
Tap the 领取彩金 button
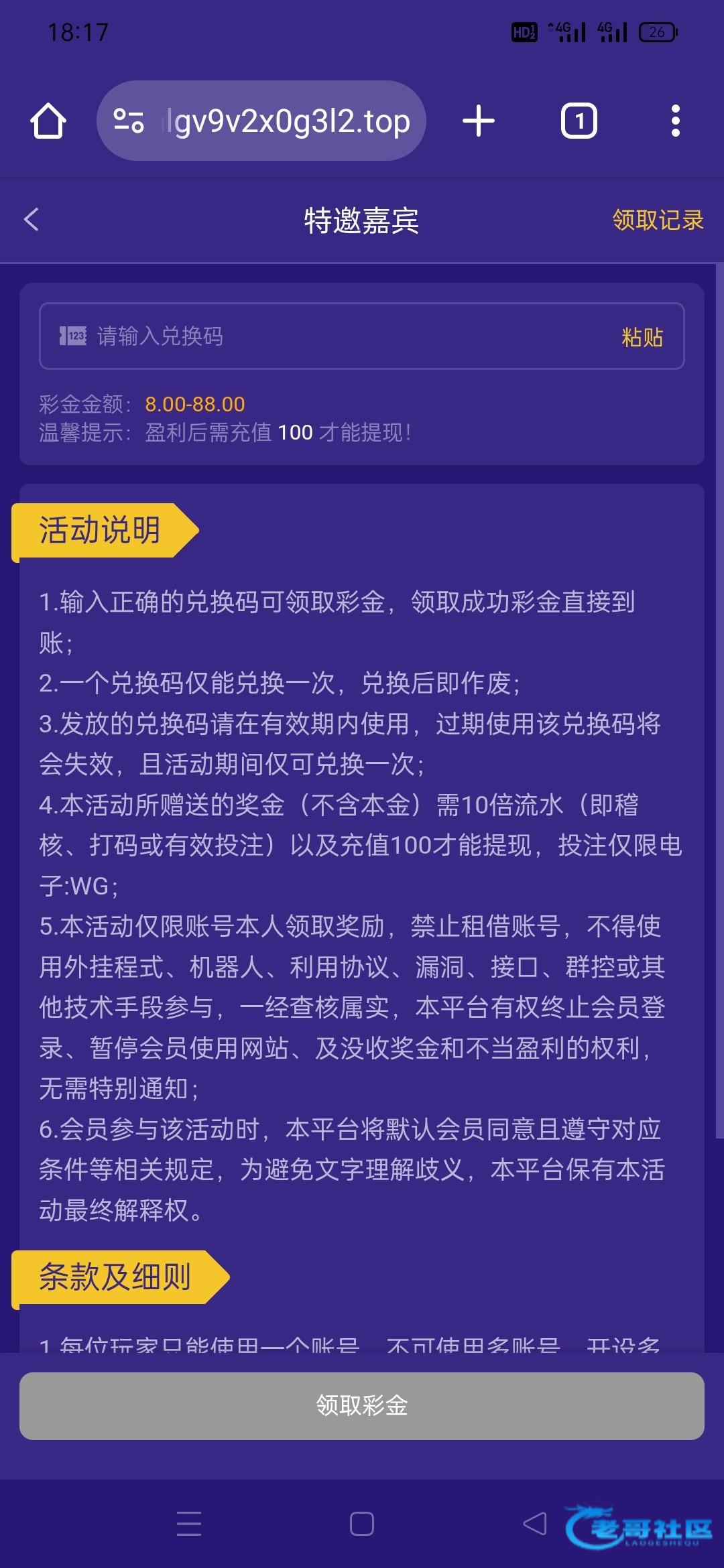362,1405
